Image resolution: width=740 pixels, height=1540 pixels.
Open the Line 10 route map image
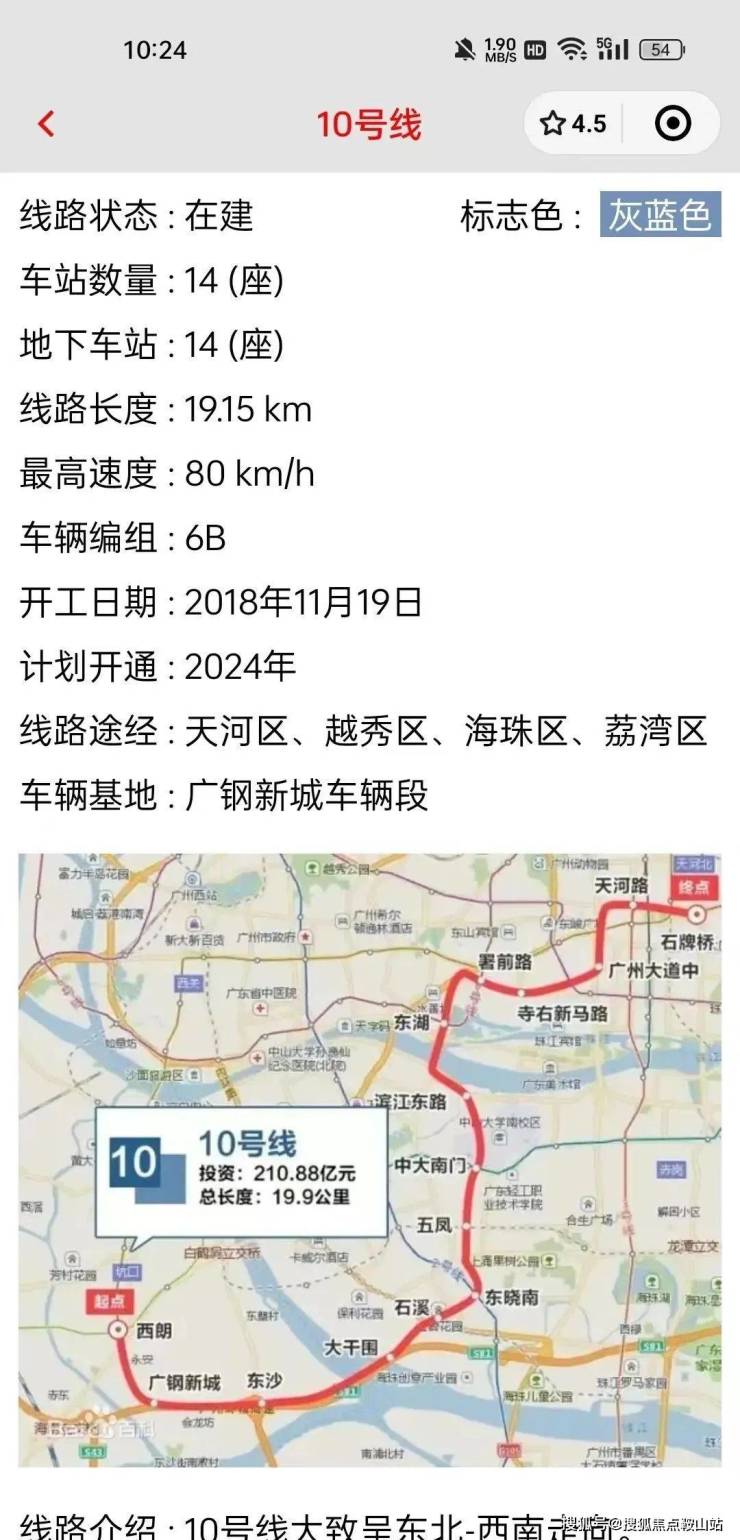[x=369, y=1158]
